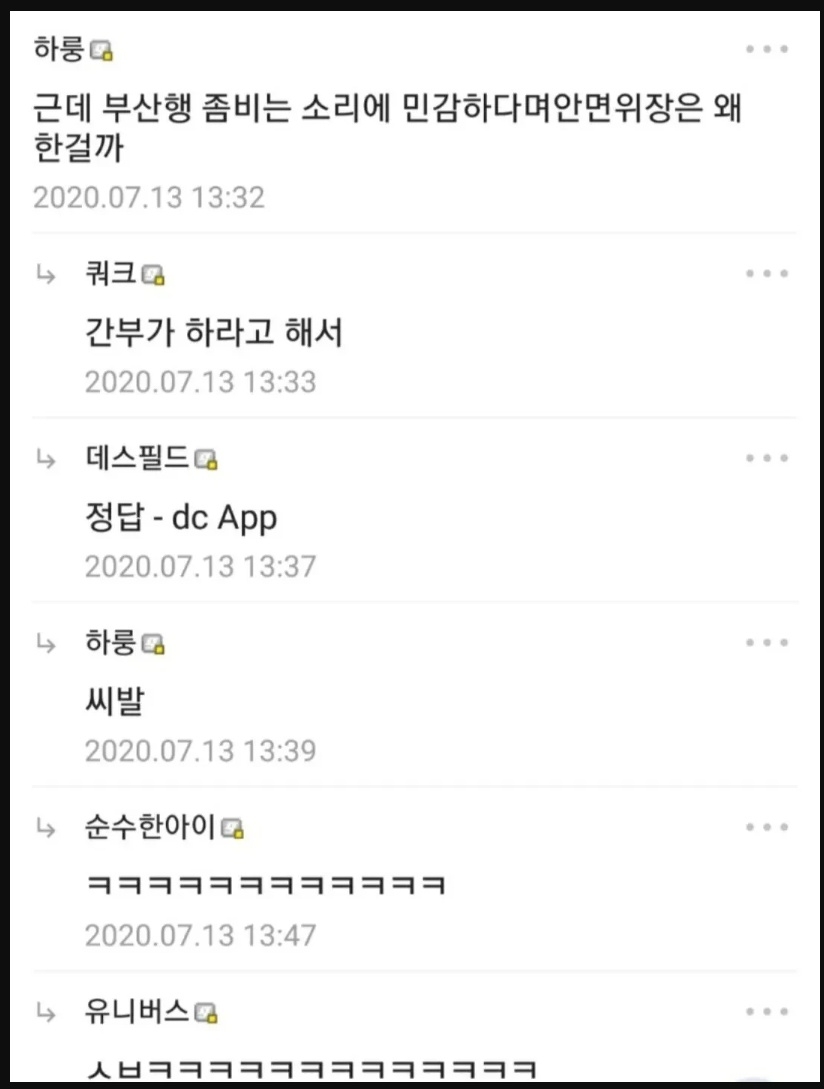View 데스필드's user profile
Image resolution: width=824 pixels, height=1089 pixels.
[x=137, y=459]
